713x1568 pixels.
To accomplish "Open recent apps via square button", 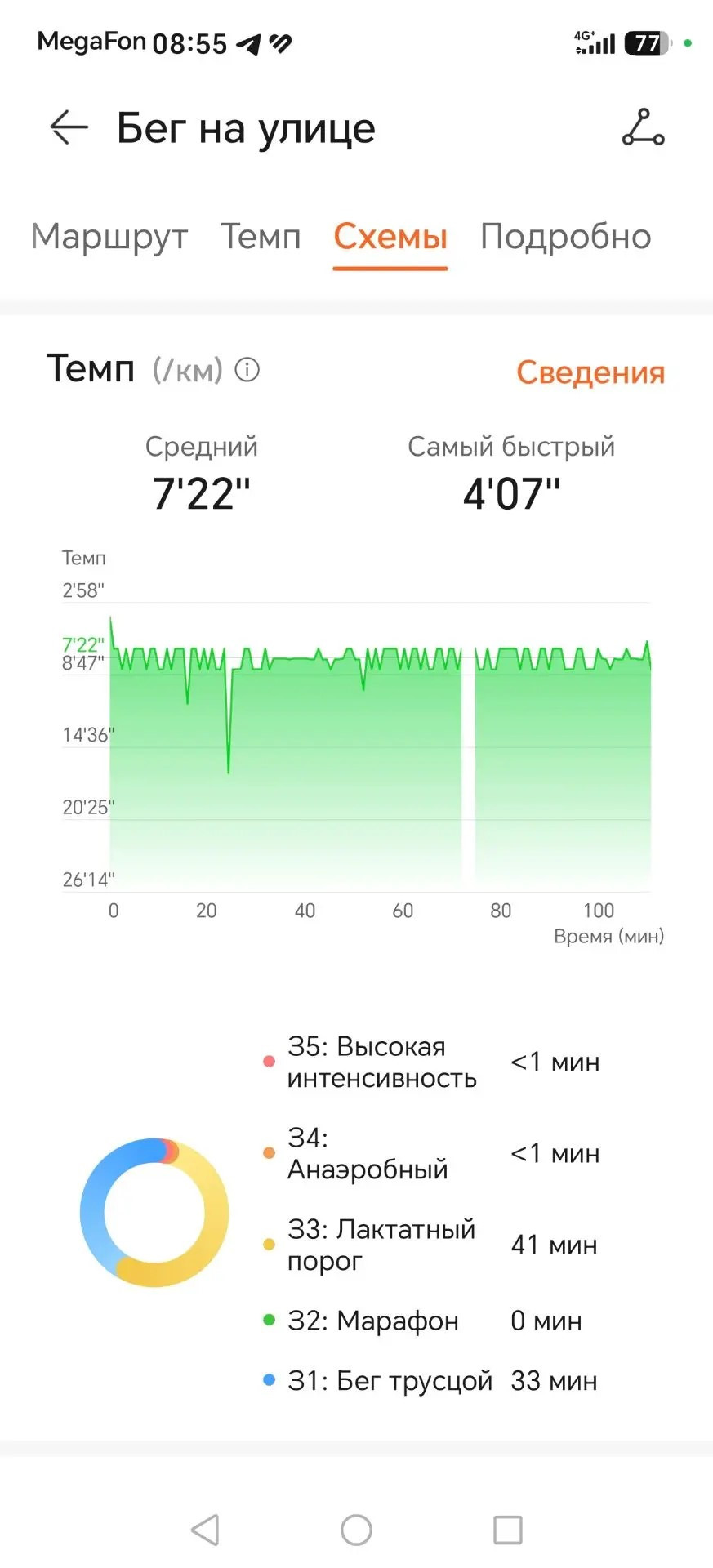I will pyautogui.click(x=508, y=1530).
